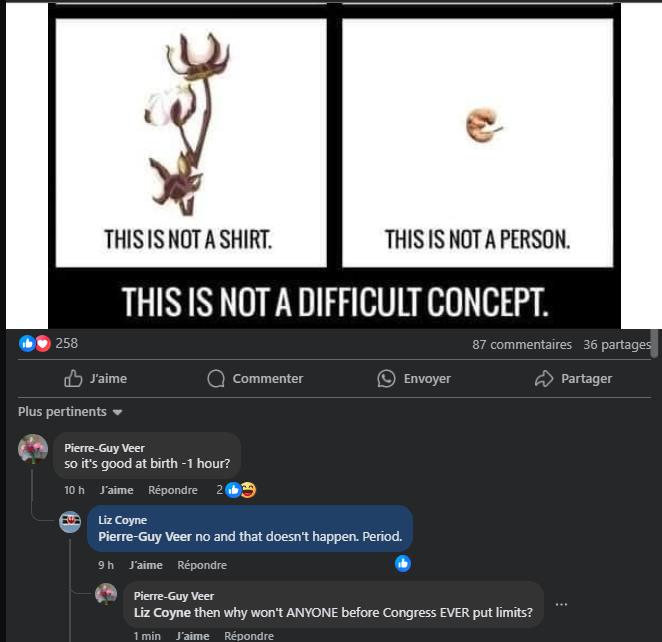The width and height of the screenshot is (662, 642).
Task: Reply to the "good at birth -1 hour" comment
Action: [173, 490]
